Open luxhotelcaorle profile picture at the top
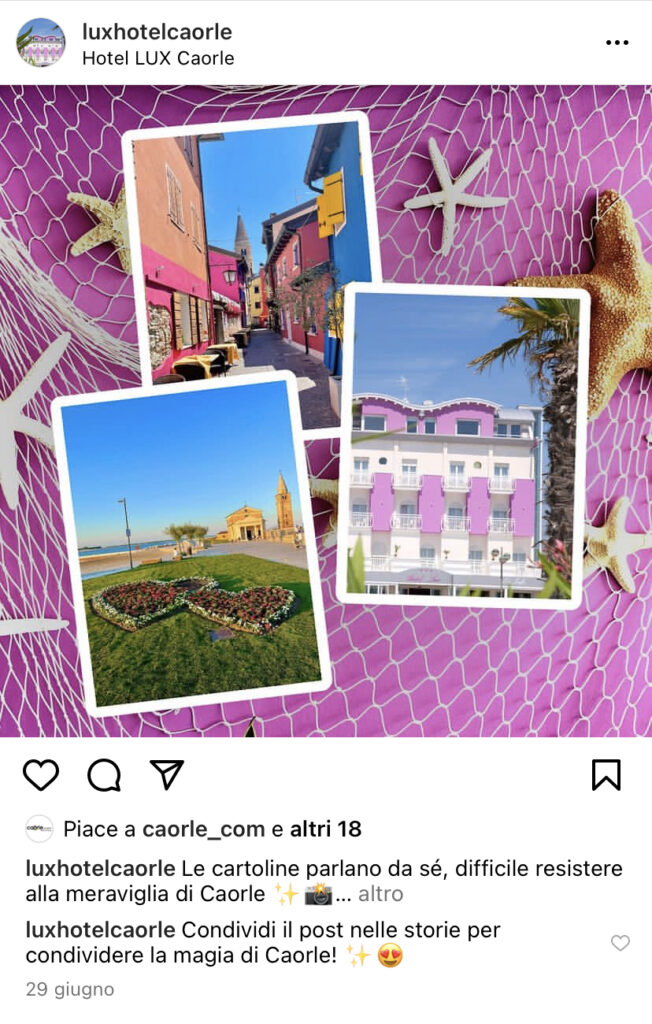Screen dimensions: 652x1024 click(x=41, y=43)
